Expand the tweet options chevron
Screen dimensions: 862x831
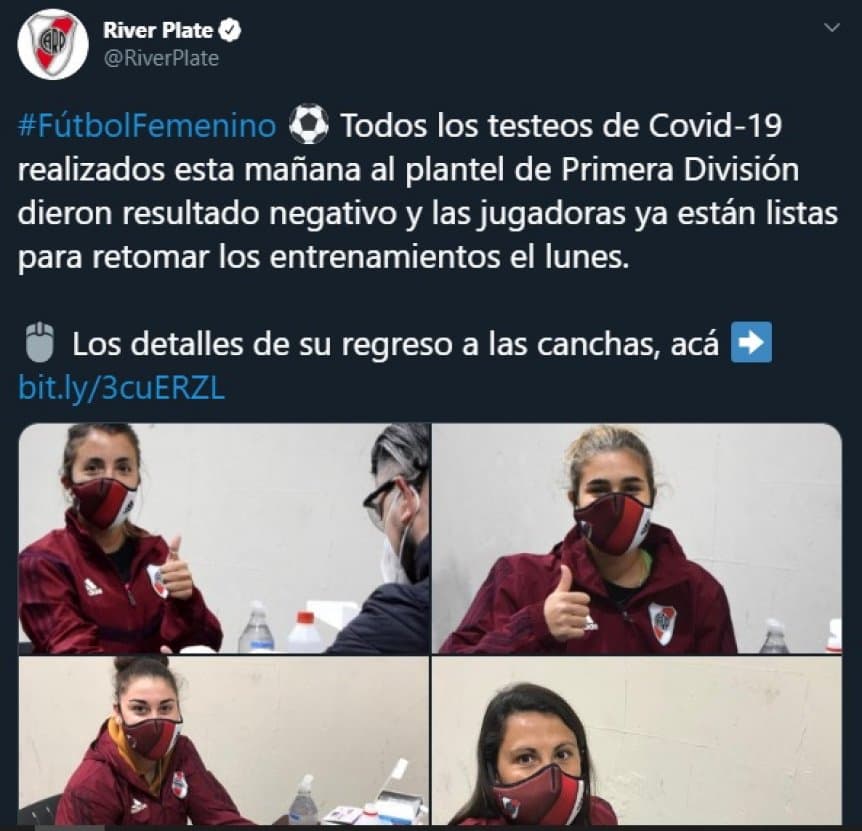click(832, 28)
